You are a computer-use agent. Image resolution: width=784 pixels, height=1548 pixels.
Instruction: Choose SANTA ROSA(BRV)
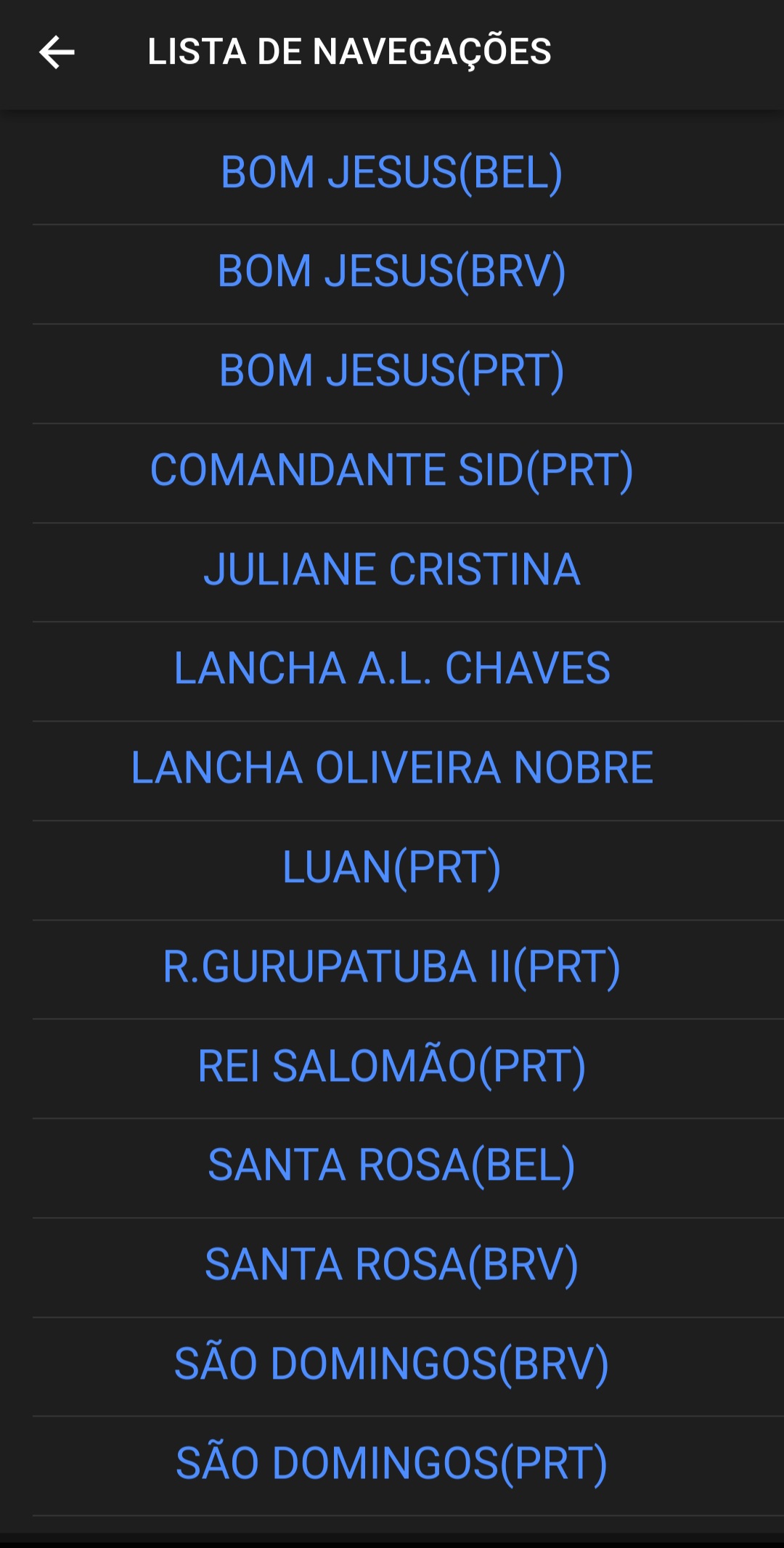(392, 1264)
